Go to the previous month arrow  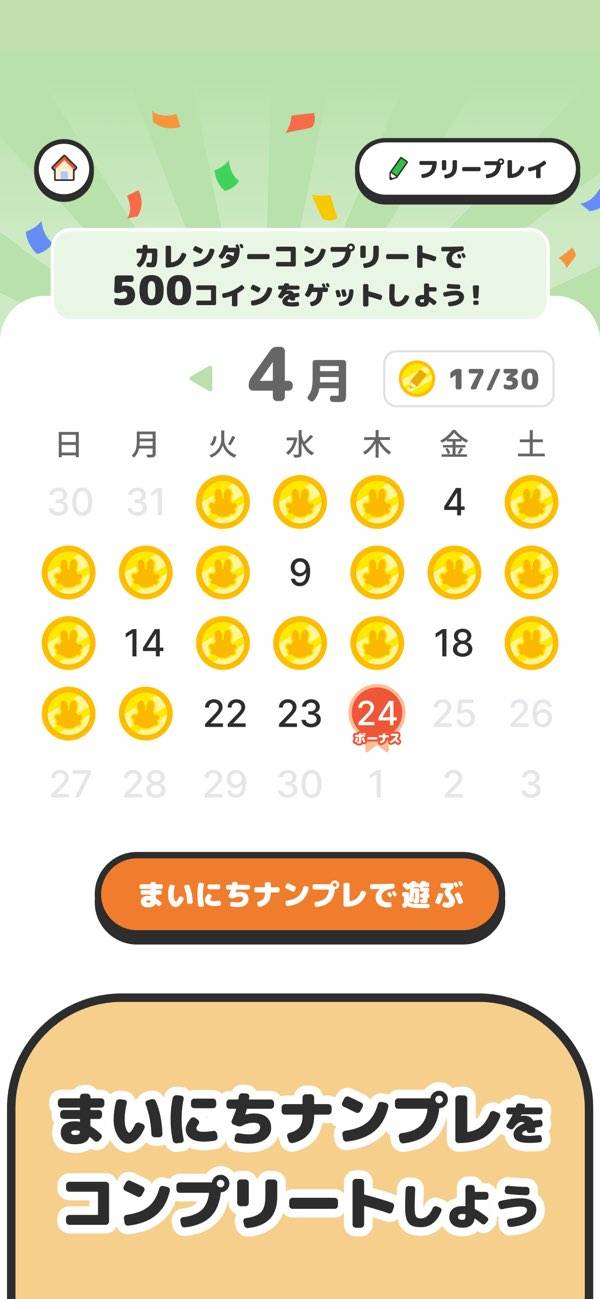click(x=201, y=379)
